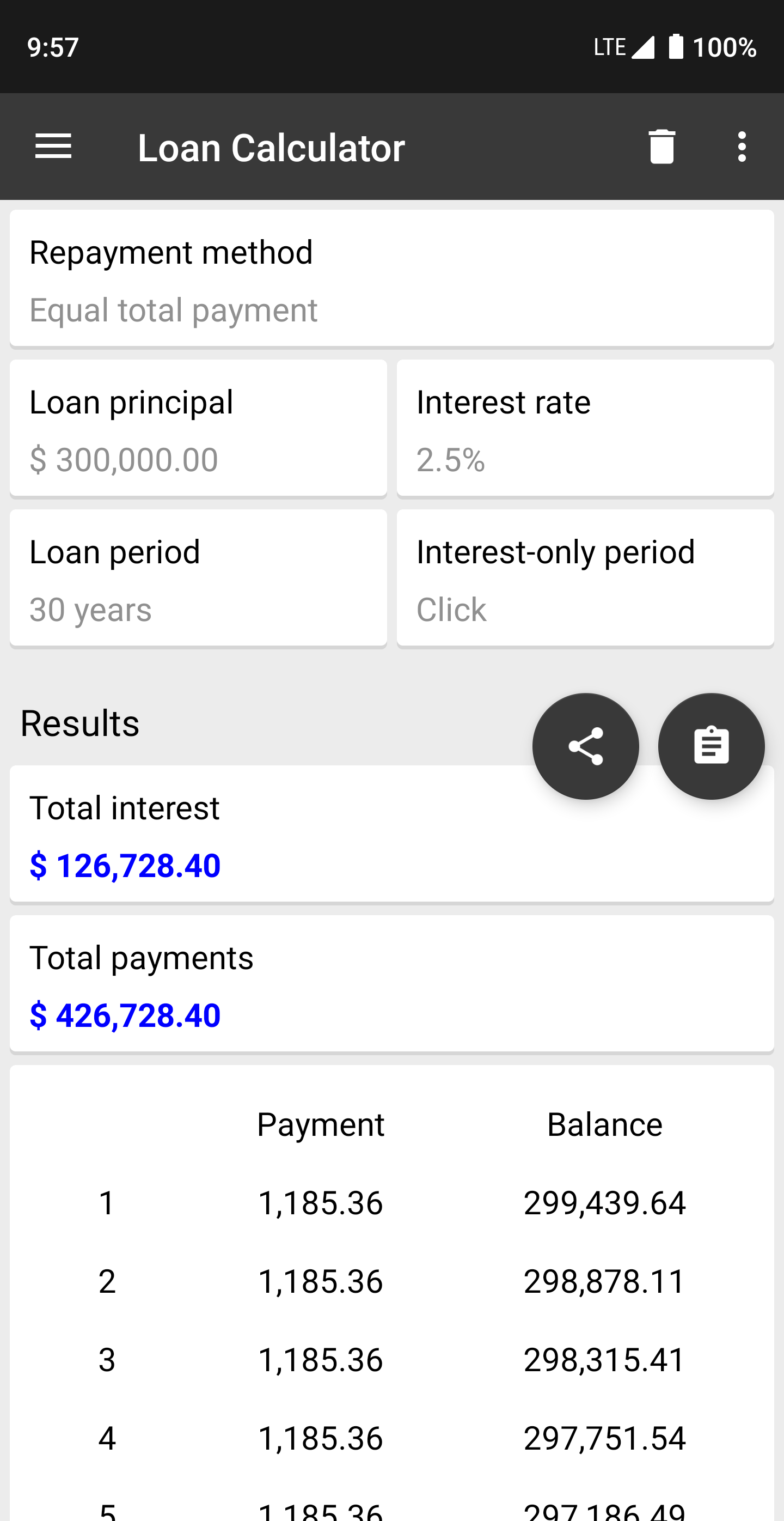Viewport: 784px width, 1521px height.
Task: Tap the Payment column header
Action: click(x=321, y=1124)
